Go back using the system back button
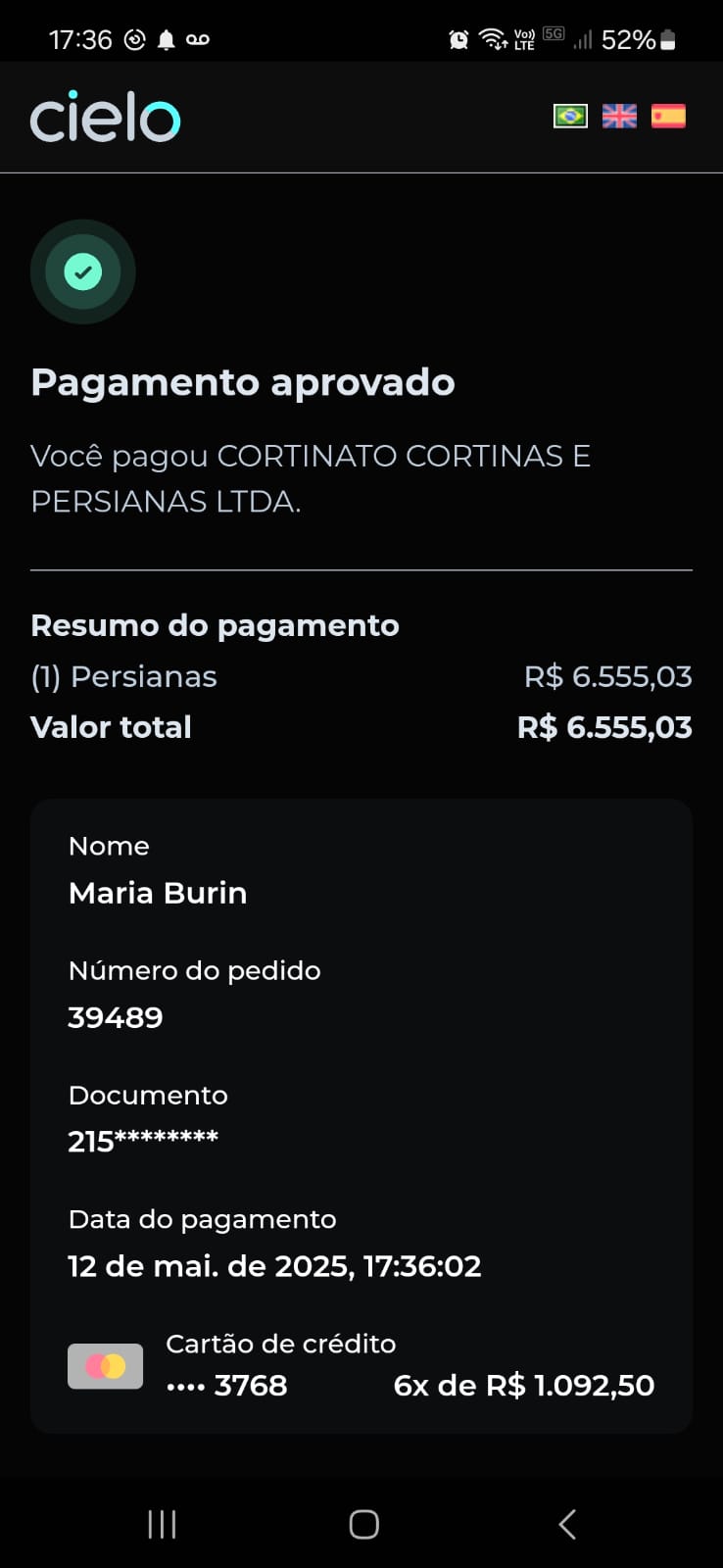Viewport: 723px width, 1568px height. coord(566,1524)
